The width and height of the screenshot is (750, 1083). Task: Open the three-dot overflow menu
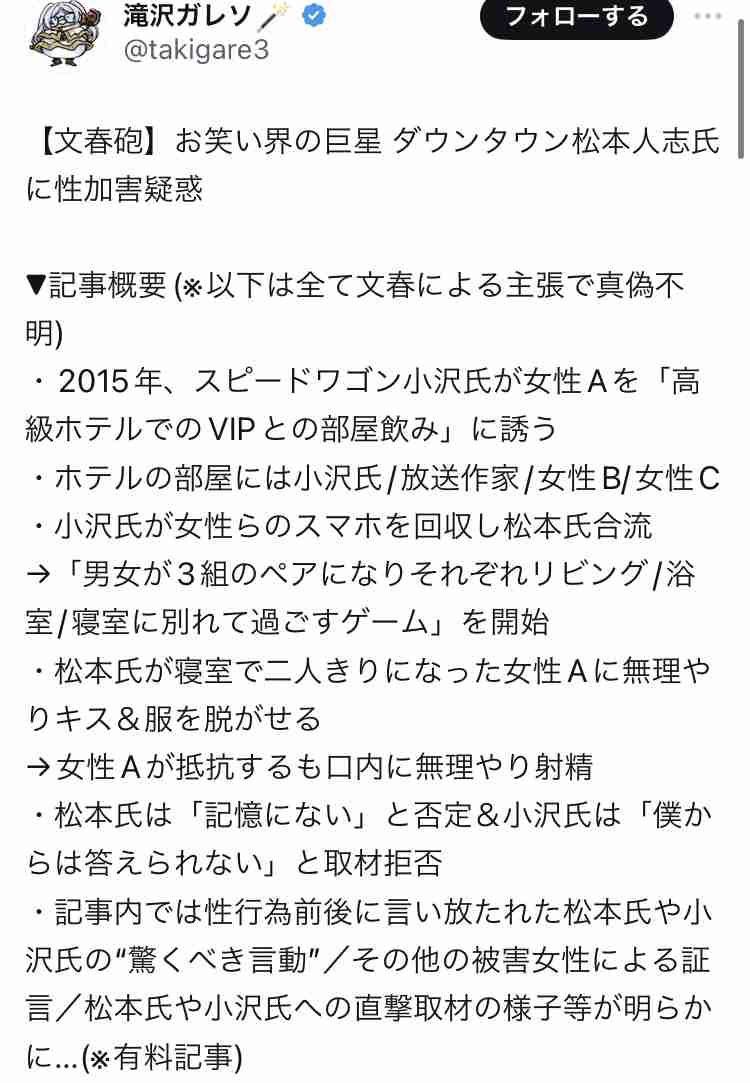[707, 17]
